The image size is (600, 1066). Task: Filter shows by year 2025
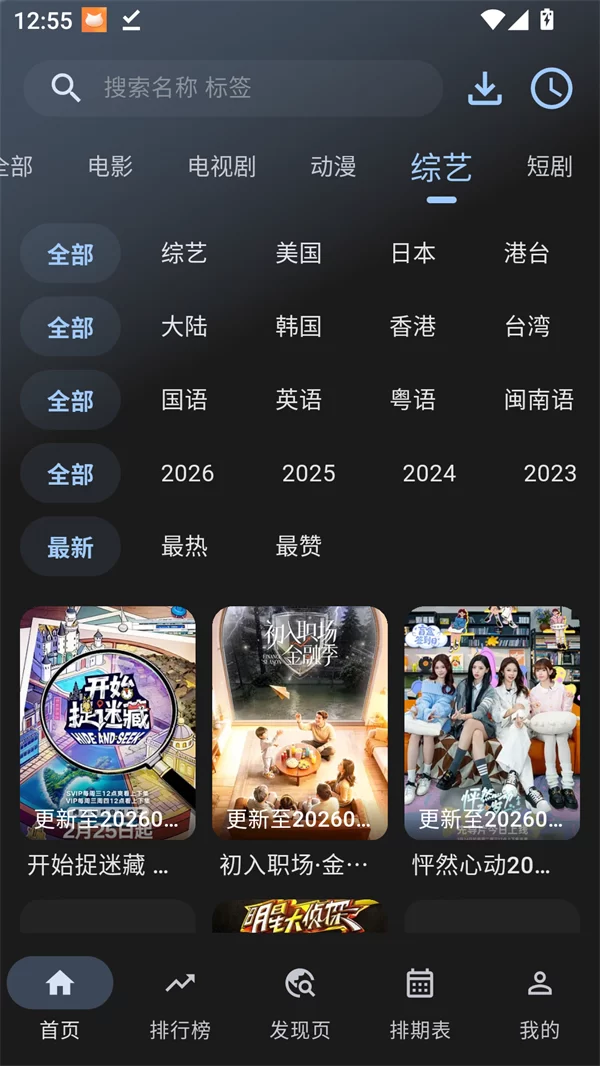(308, 474)
